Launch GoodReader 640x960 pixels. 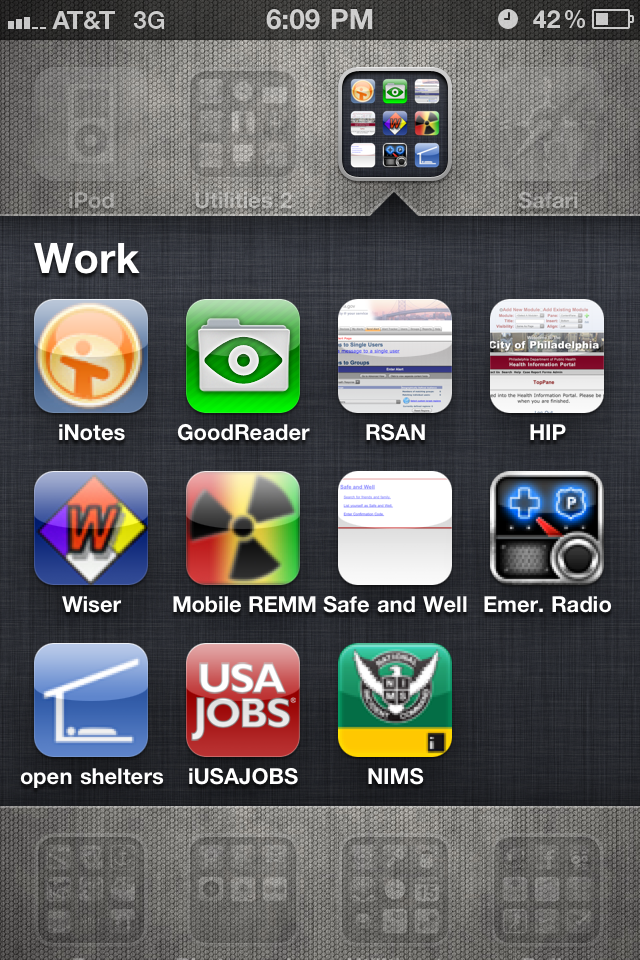(243, 356)
